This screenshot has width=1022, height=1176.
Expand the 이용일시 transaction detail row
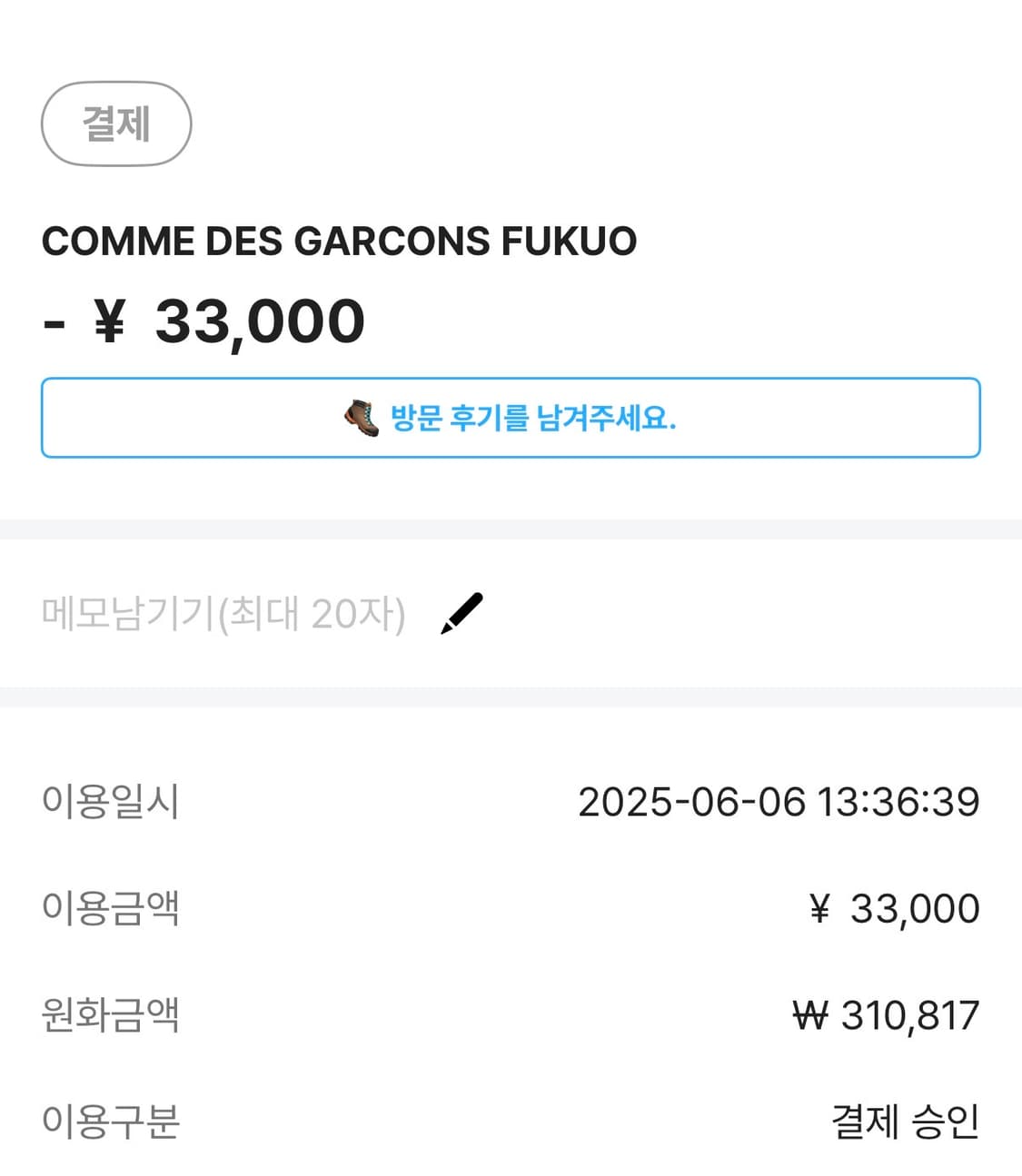coord(511,801)
